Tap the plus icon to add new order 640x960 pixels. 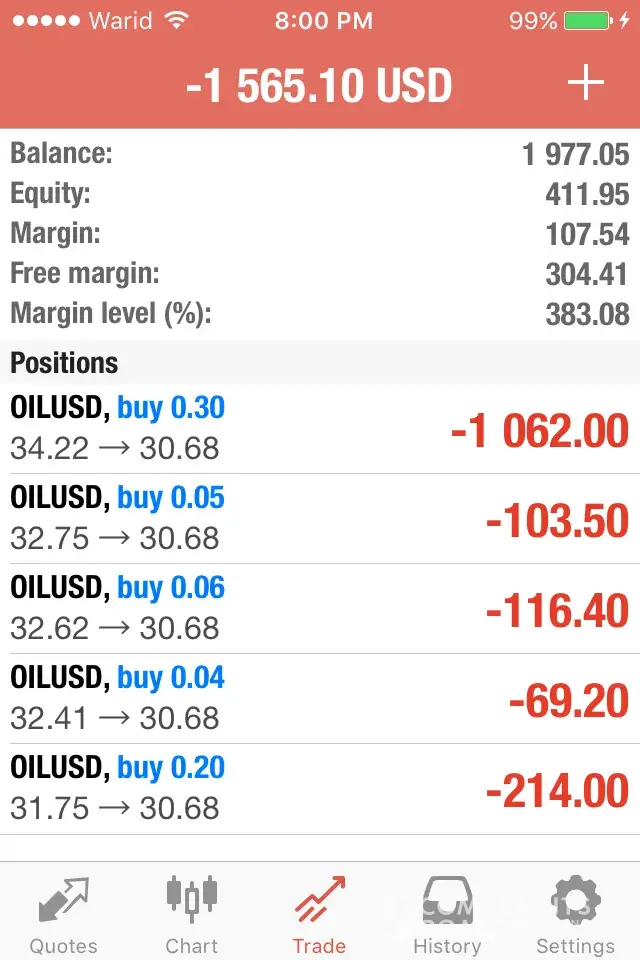pyautogui.click(x=586, y=84)
